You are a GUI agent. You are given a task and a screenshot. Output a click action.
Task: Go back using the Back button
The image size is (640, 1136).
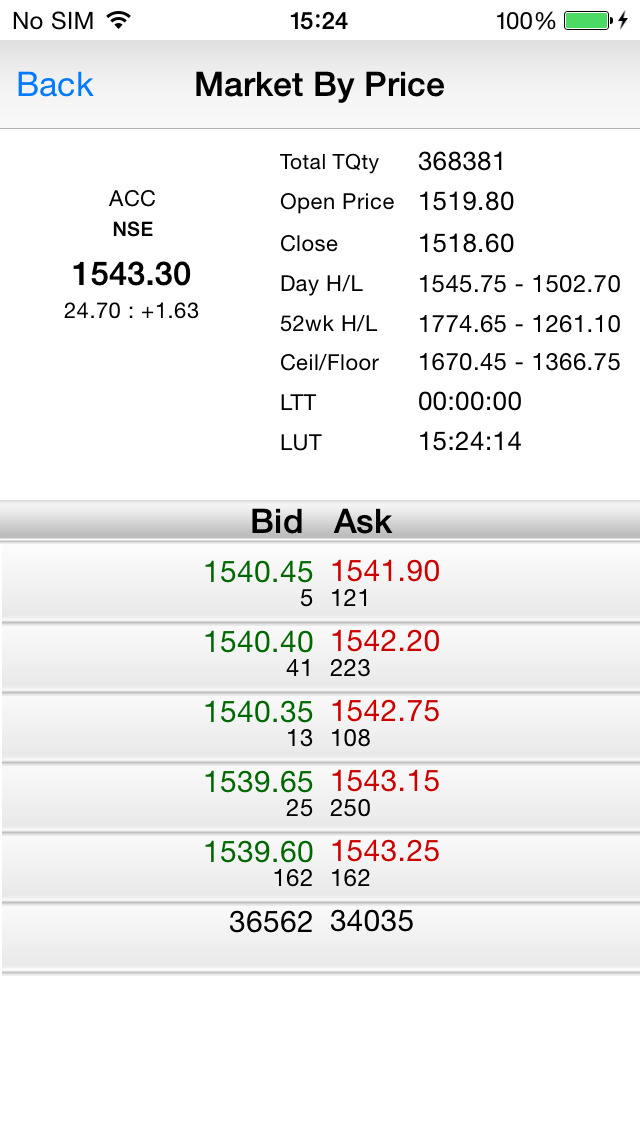(x=55, y=85)
